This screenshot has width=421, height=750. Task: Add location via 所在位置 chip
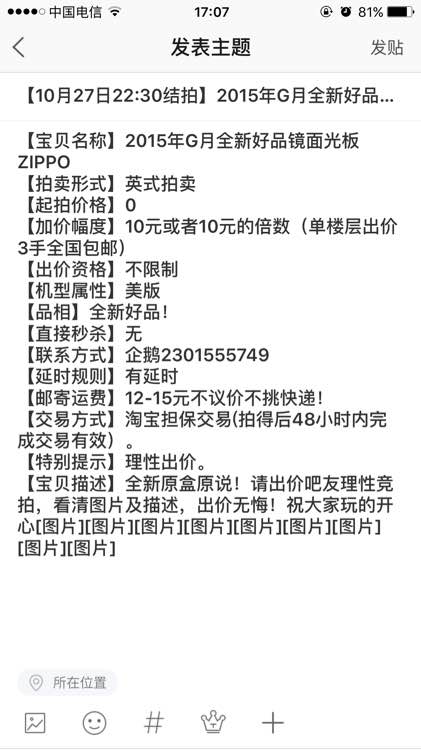click(x=67, y=683)
